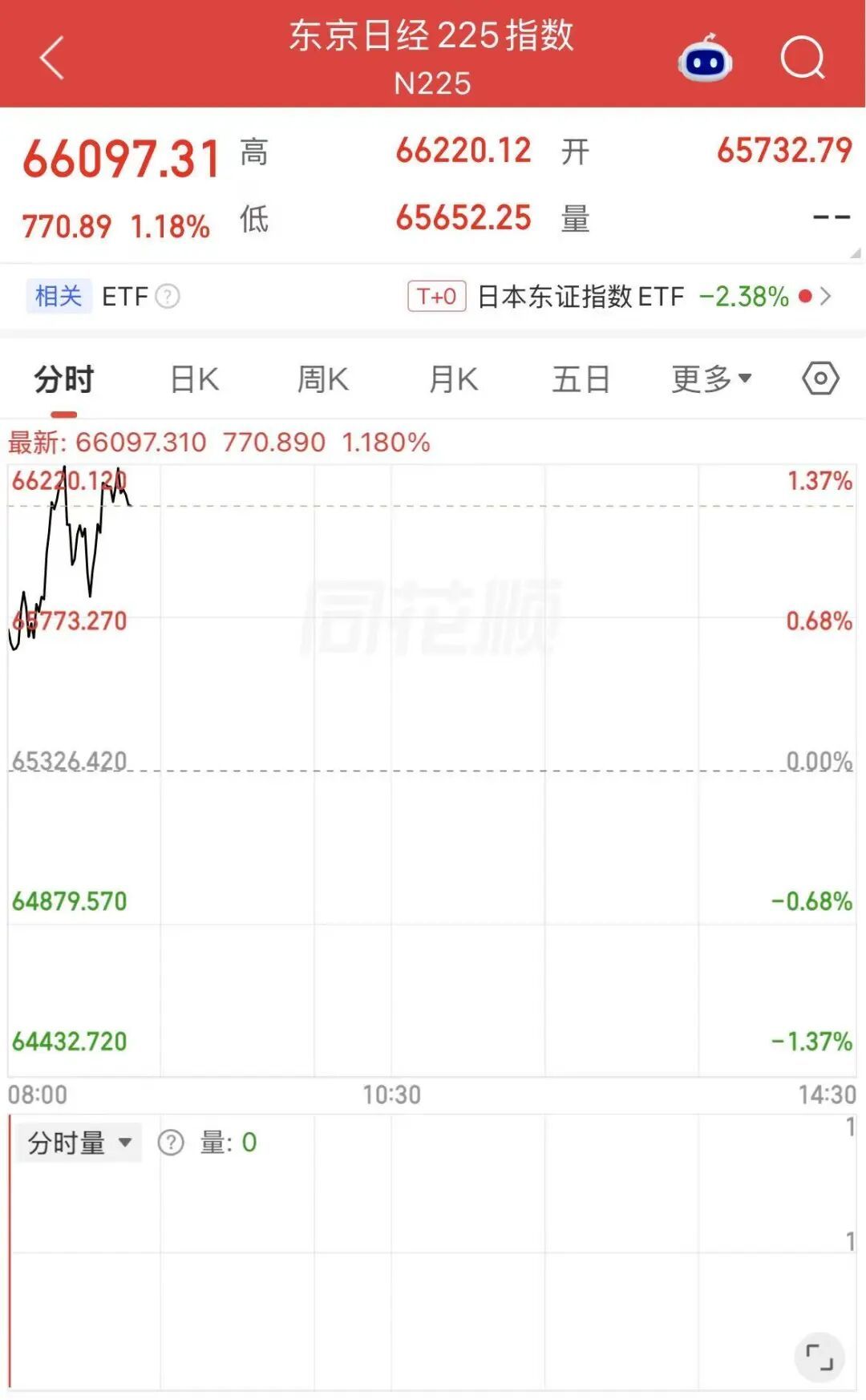Viewport: 866px width, 1400px height.
Task: Open the 分时量 indicator dropdown
Action: (79, 1143)
